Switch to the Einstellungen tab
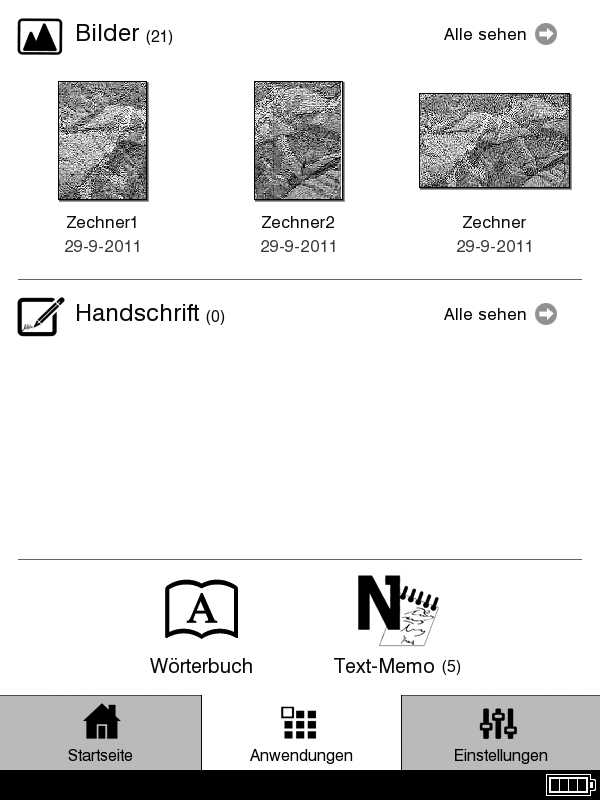 (x=500, y=733)
